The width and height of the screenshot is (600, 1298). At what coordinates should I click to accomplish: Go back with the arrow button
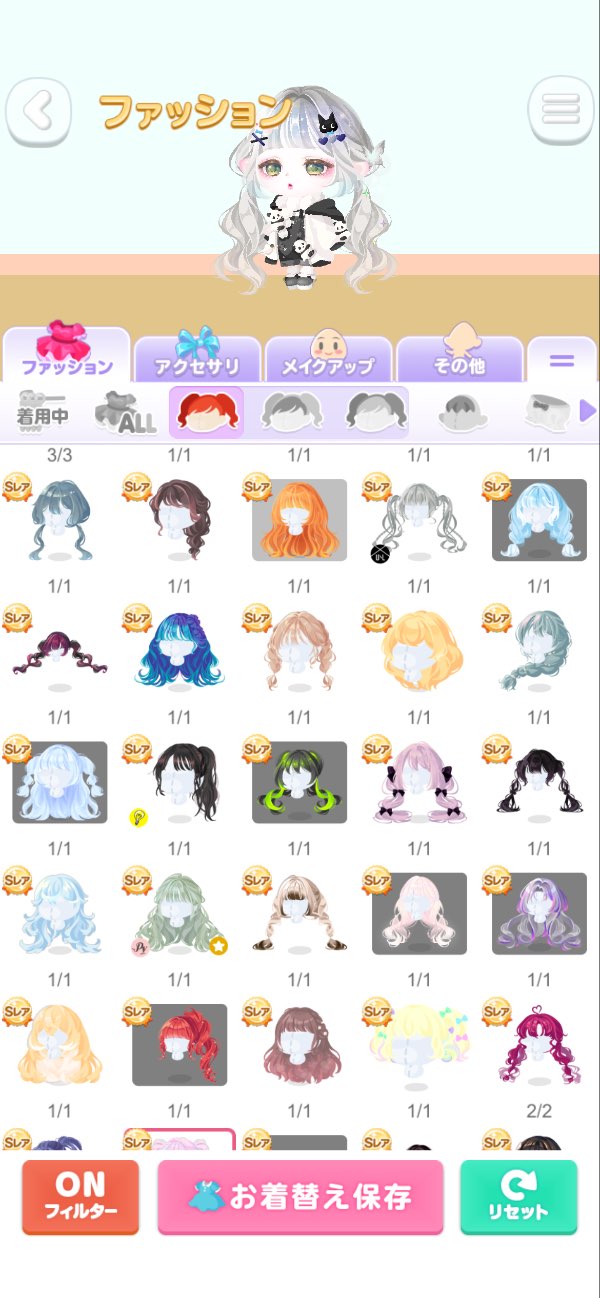click(39, 111)
